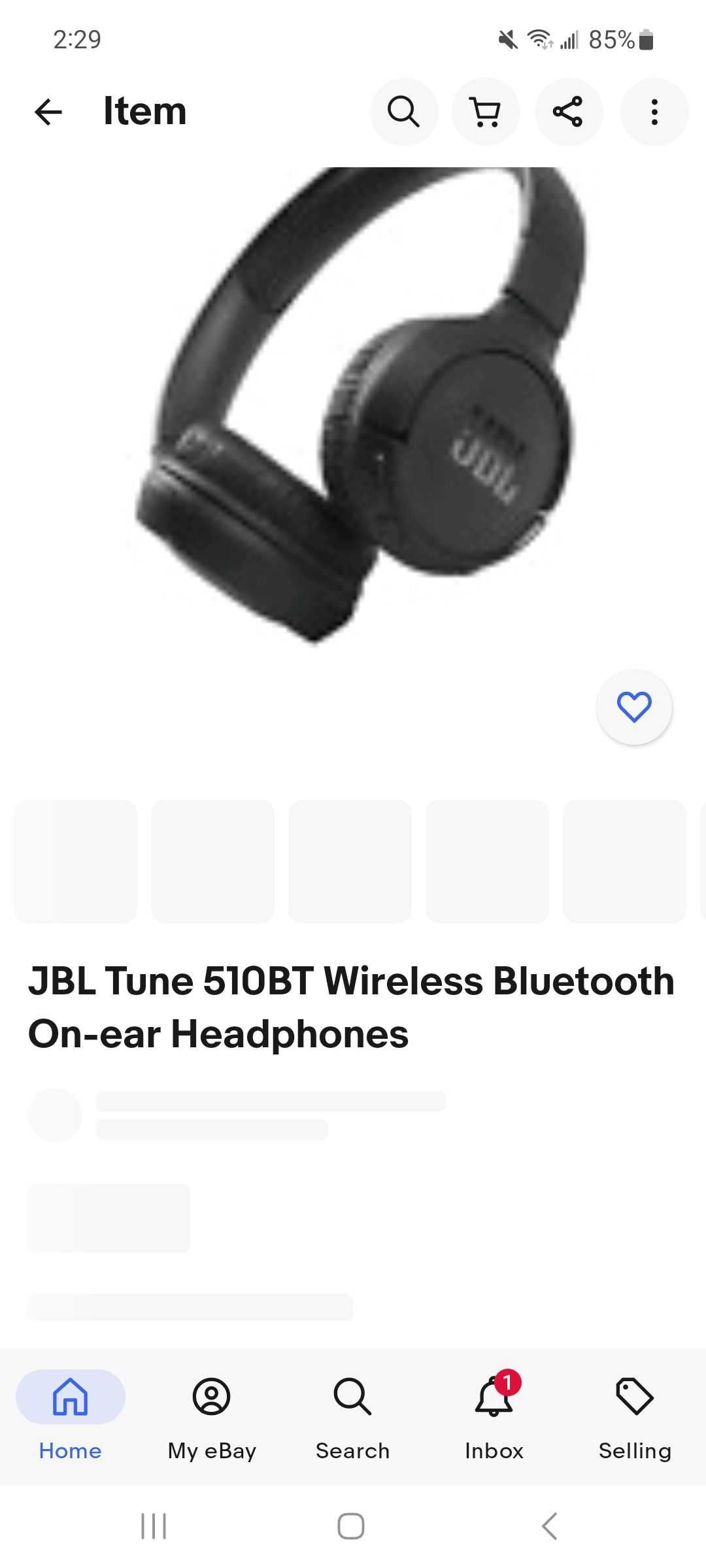Viewport: 706px width, 1568px height.
Task: Add headphones to watchlist with heart
Action: coord(634,707)
